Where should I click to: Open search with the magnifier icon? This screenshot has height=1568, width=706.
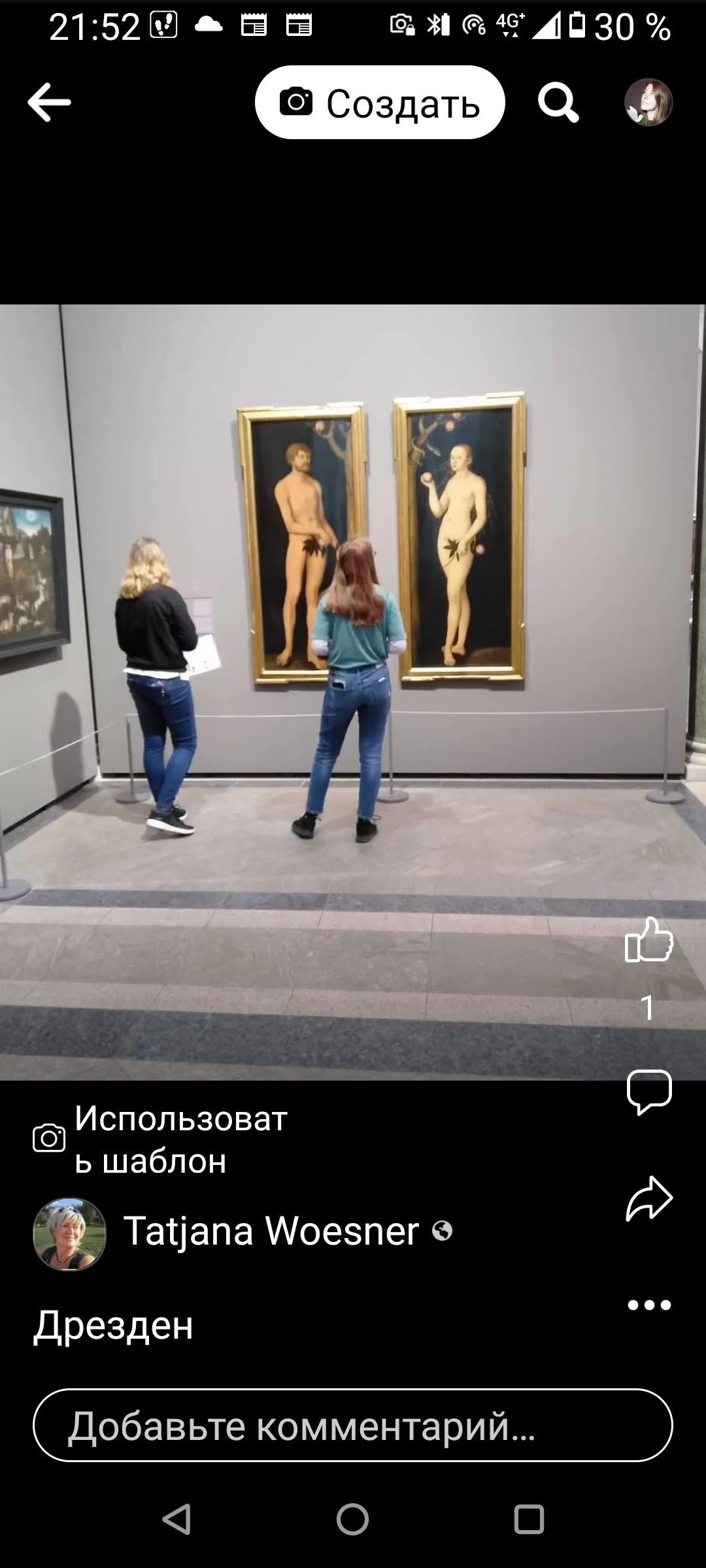(x=558, y=103)
